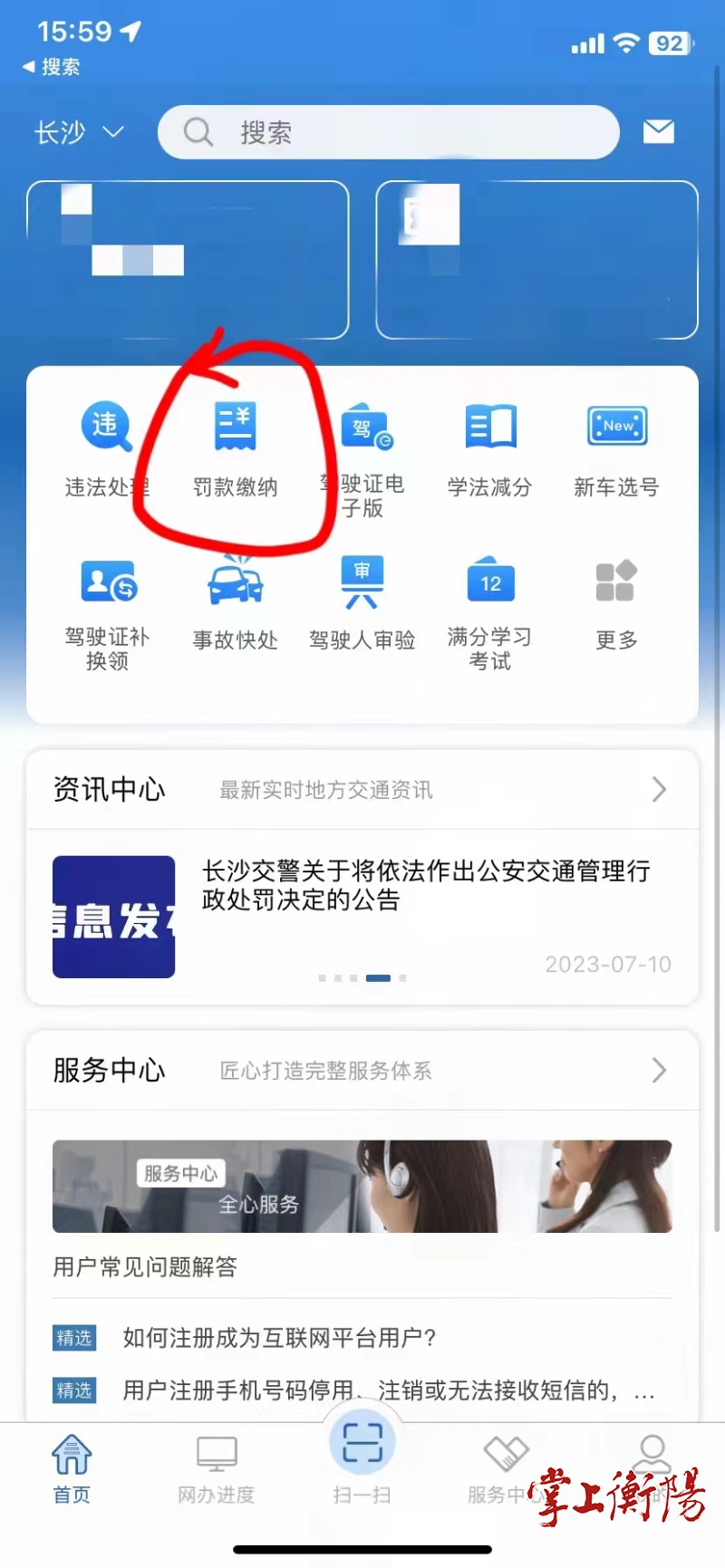Open FAQ 如何注册成为互联网平台用户
This screenshot has height=1568, width=725.
280,1337
